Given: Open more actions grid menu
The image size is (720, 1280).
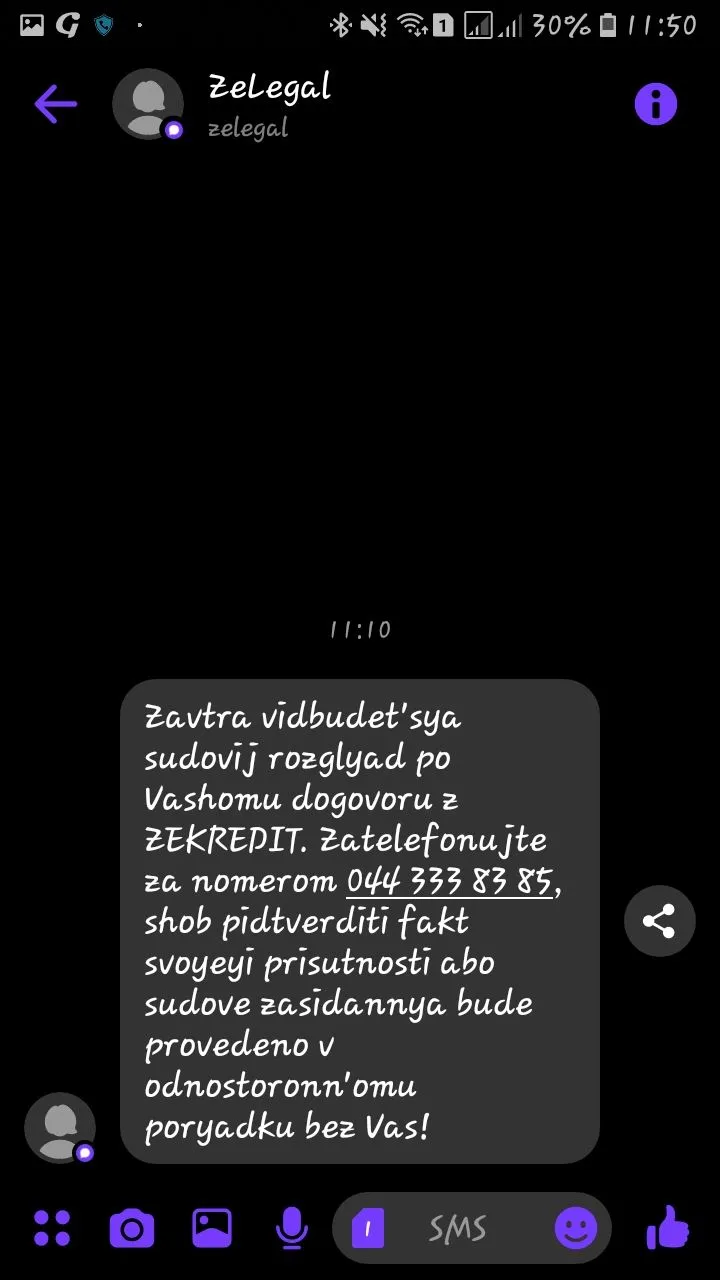Looking at the screenshot, I should 52,1228.
